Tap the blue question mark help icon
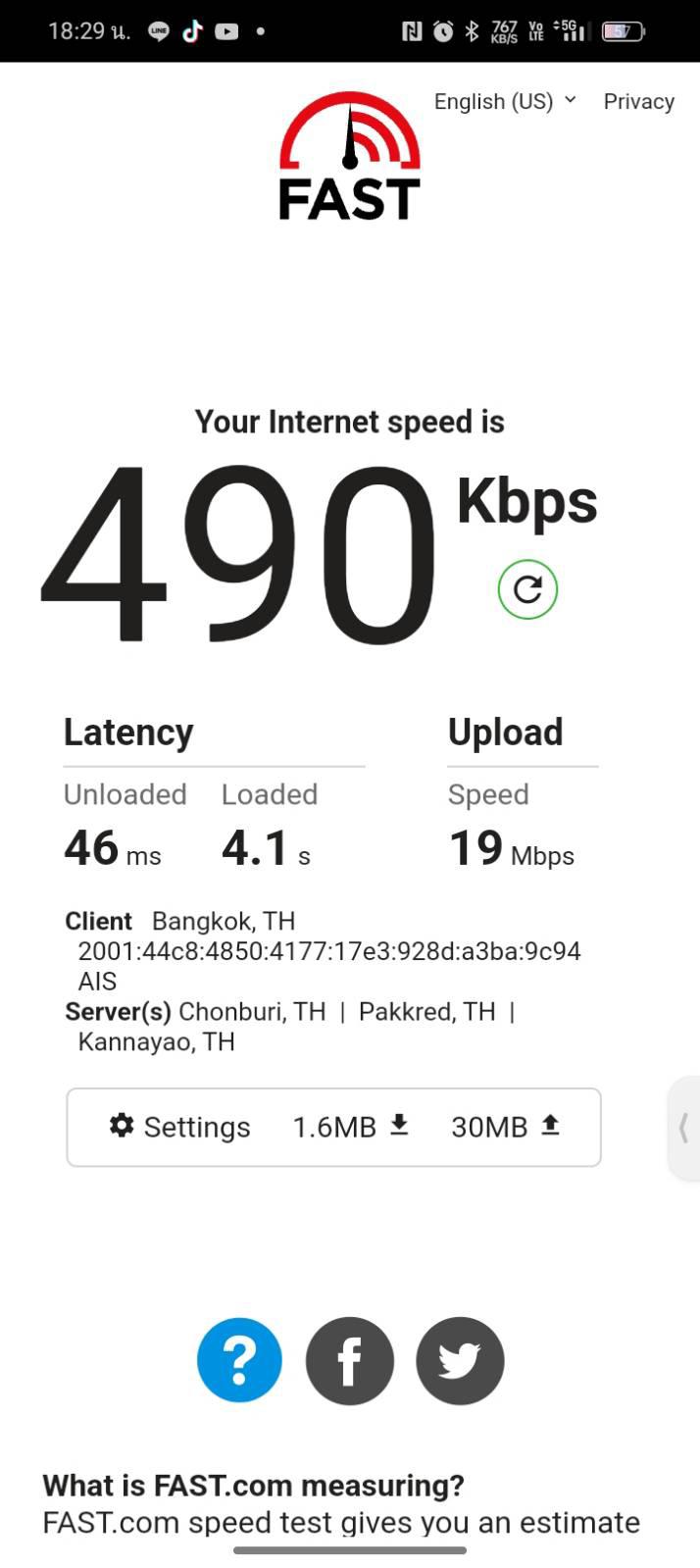 coord(239,1360)
